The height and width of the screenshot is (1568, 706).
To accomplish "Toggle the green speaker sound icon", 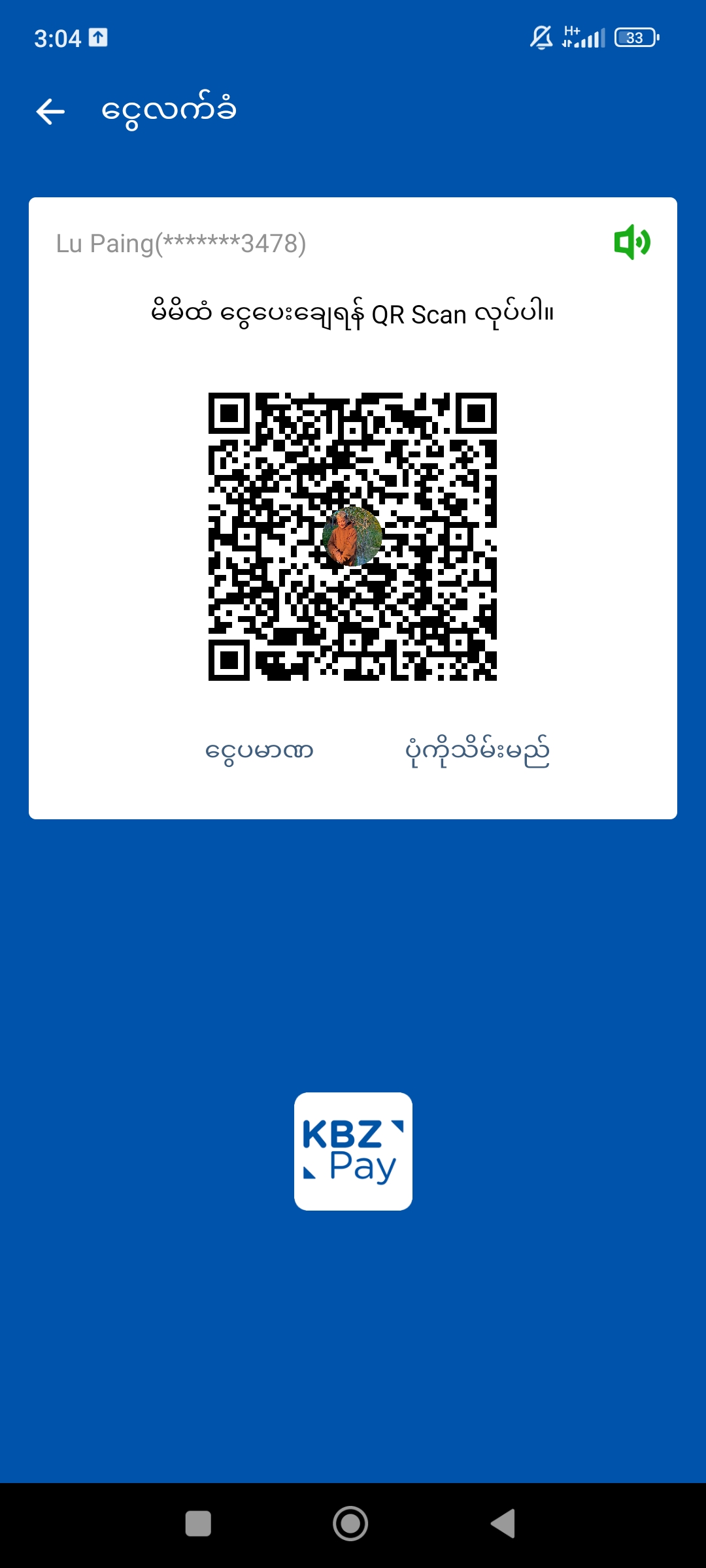I will click(x=631, y=242).
